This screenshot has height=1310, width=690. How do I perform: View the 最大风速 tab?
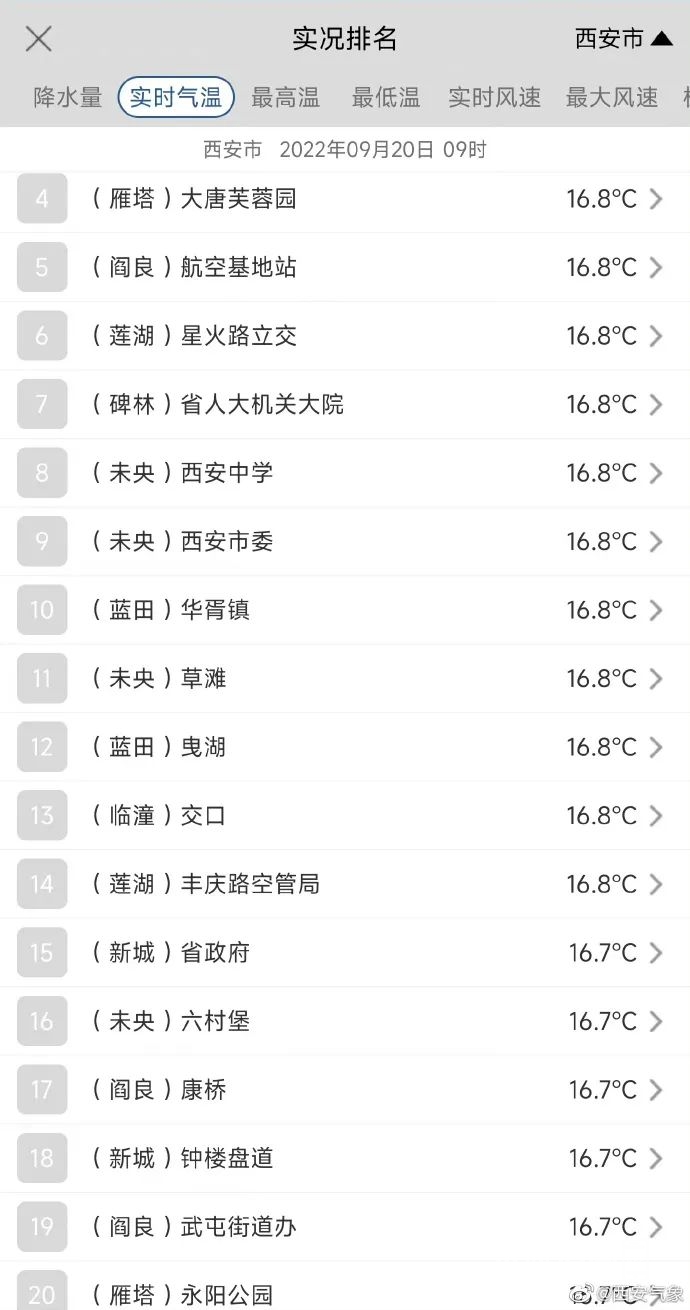click(611, 97)
